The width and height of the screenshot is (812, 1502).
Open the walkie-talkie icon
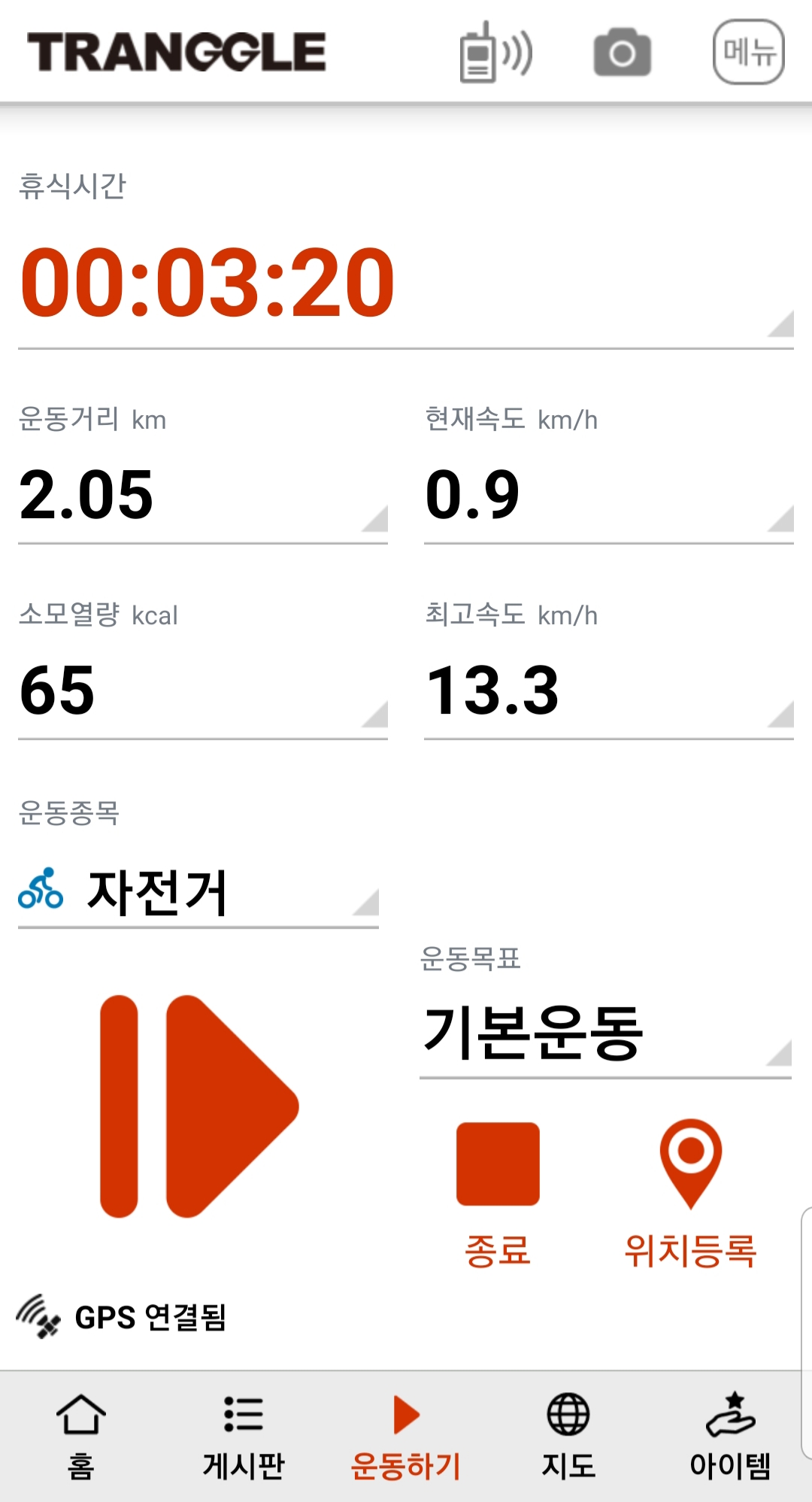495,52
